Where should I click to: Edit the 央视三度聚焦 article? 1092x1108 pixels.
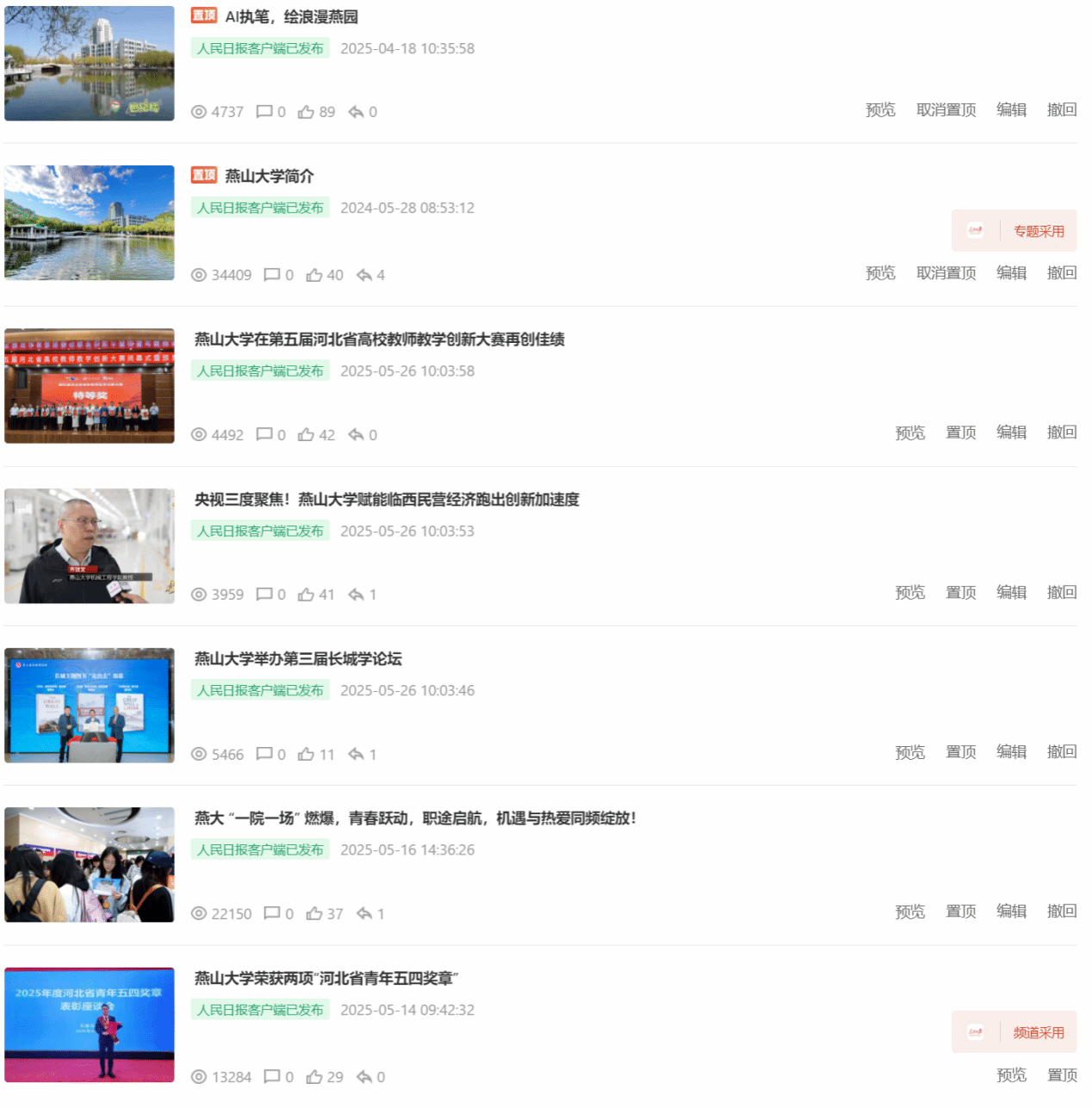pyautogui.click(x=1011, y=593)
